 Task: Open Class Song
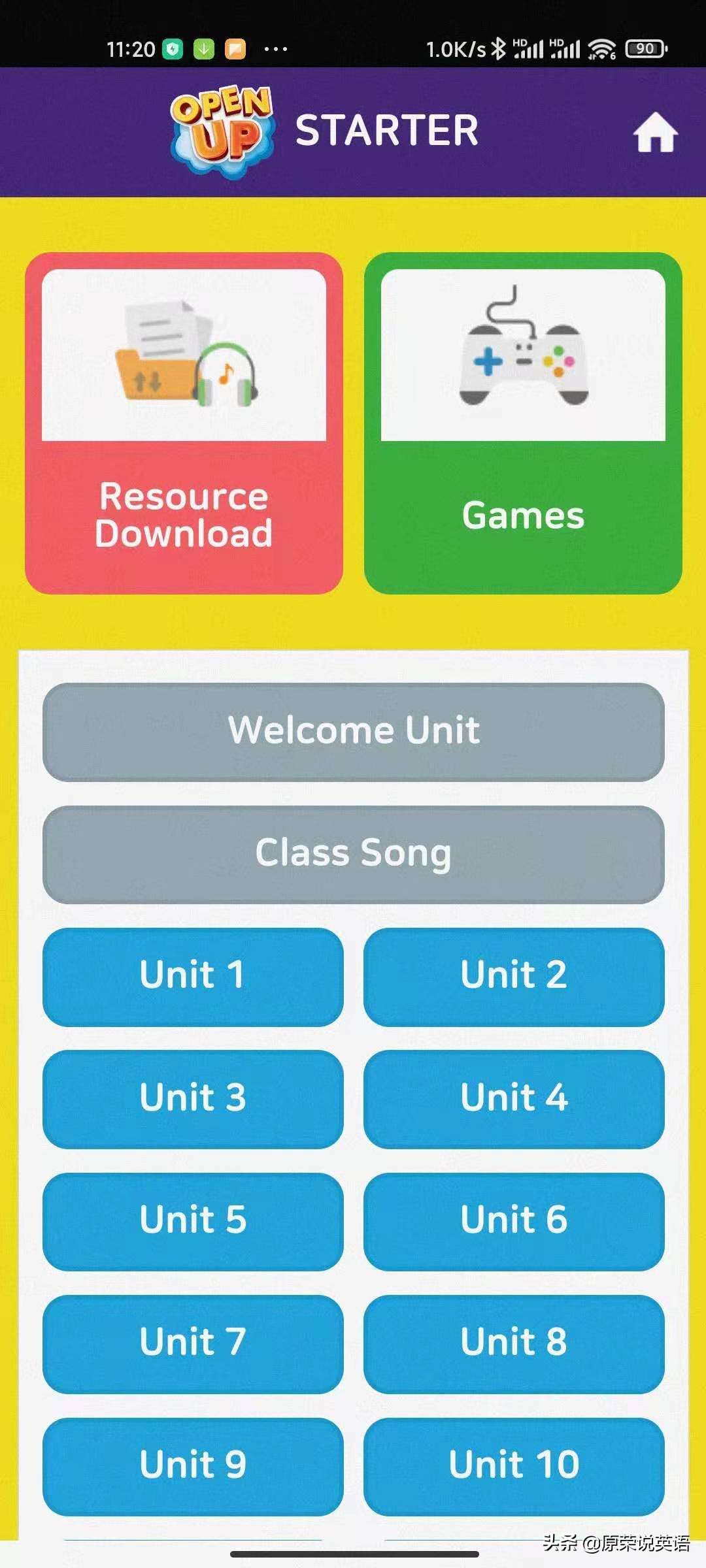click(x=354, y=855)
